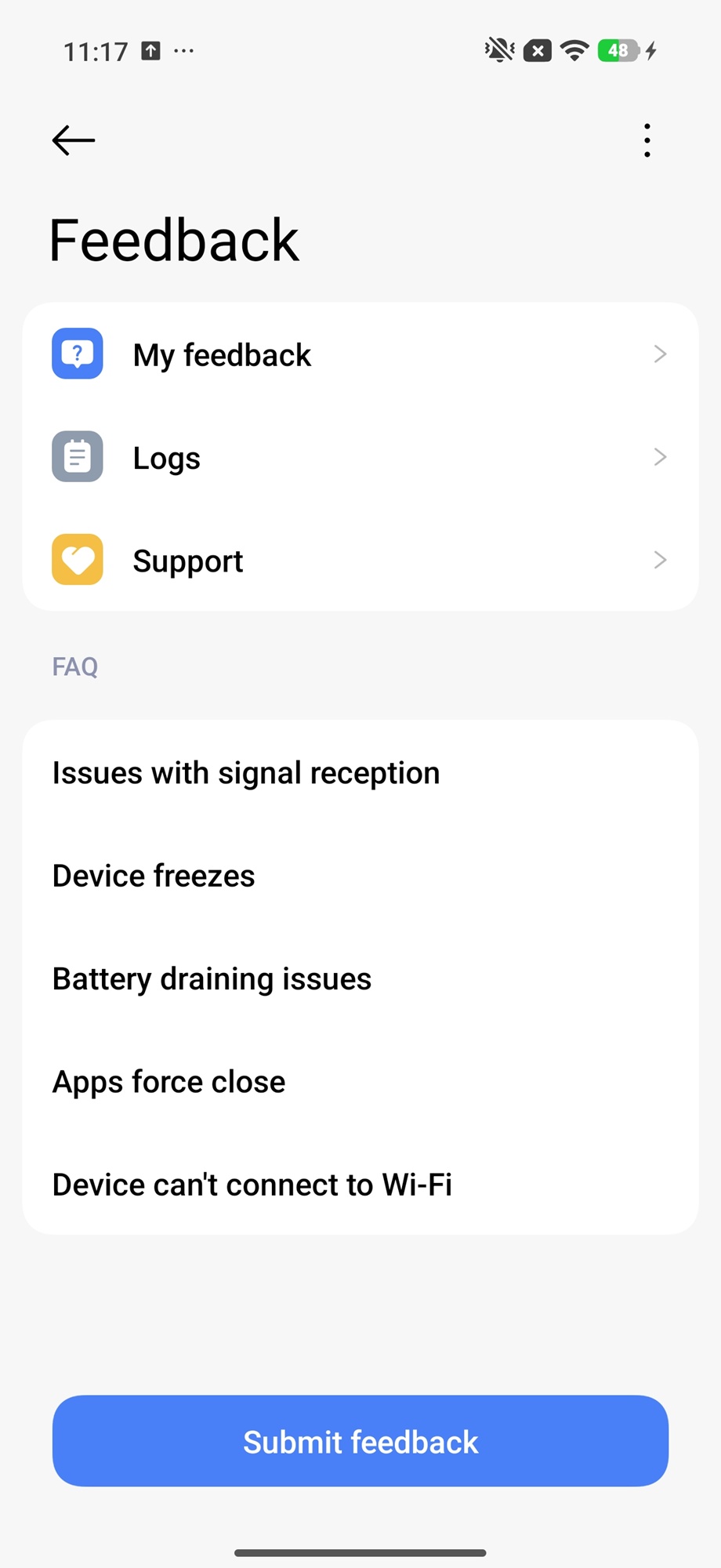The image size is (721, 1568).
Task: Go back using the arrow icon
Action: coord(74,141)
